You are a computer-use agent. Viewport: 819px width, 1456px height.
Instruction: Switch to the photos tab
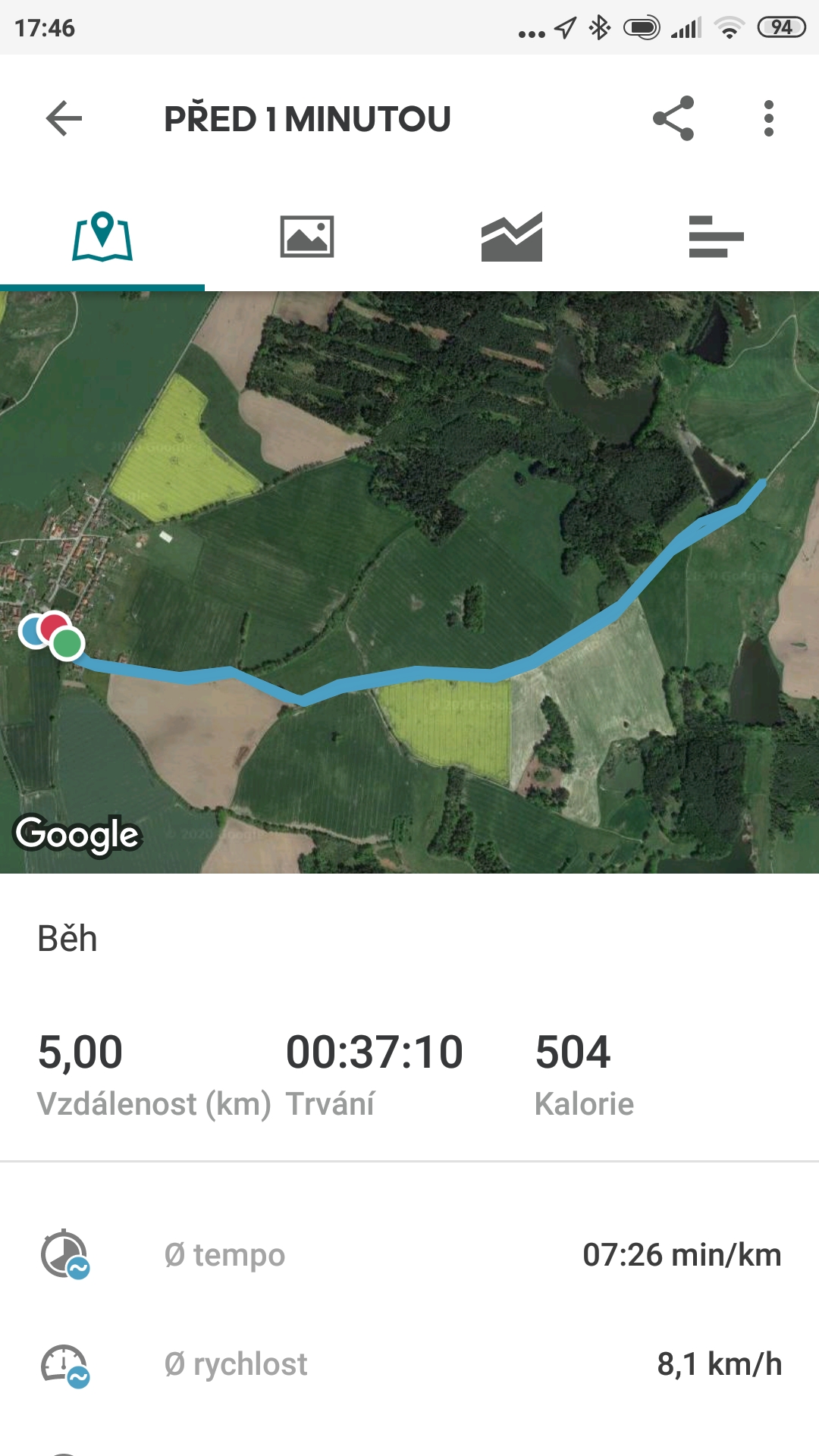pos(307,237)
